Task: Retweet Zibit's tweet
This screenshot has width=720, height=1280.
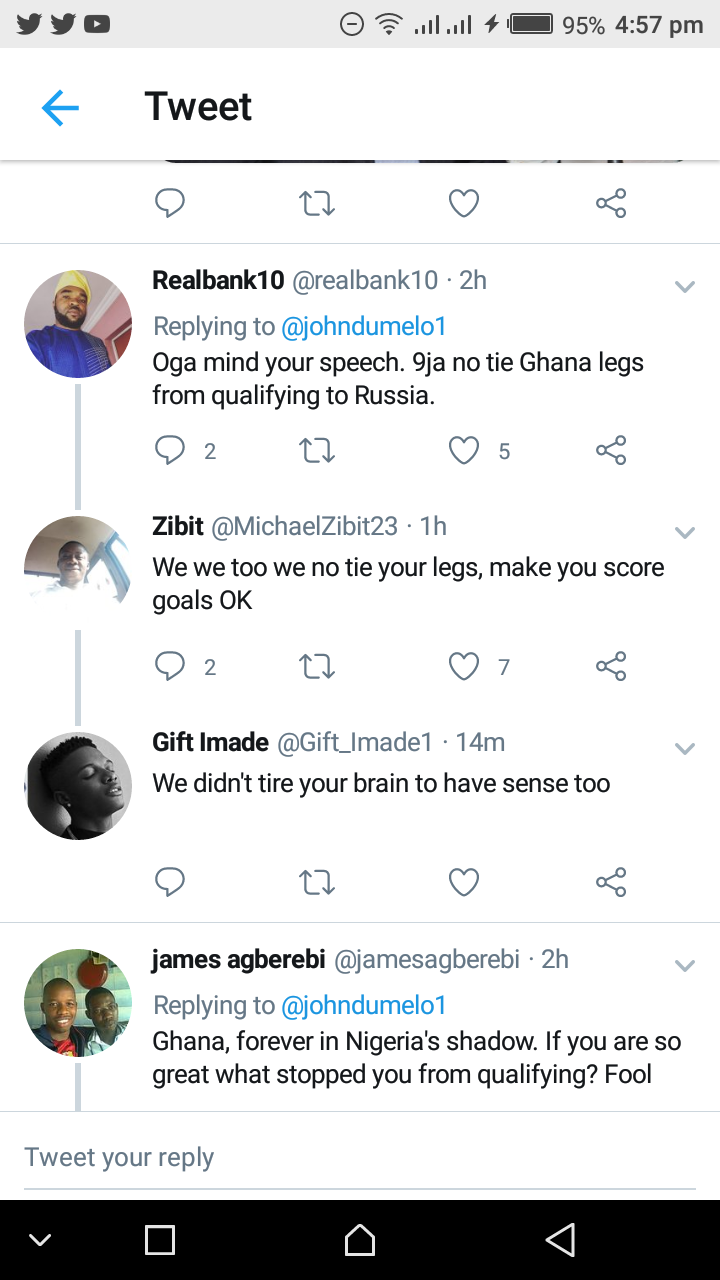Action: point(317,666)
